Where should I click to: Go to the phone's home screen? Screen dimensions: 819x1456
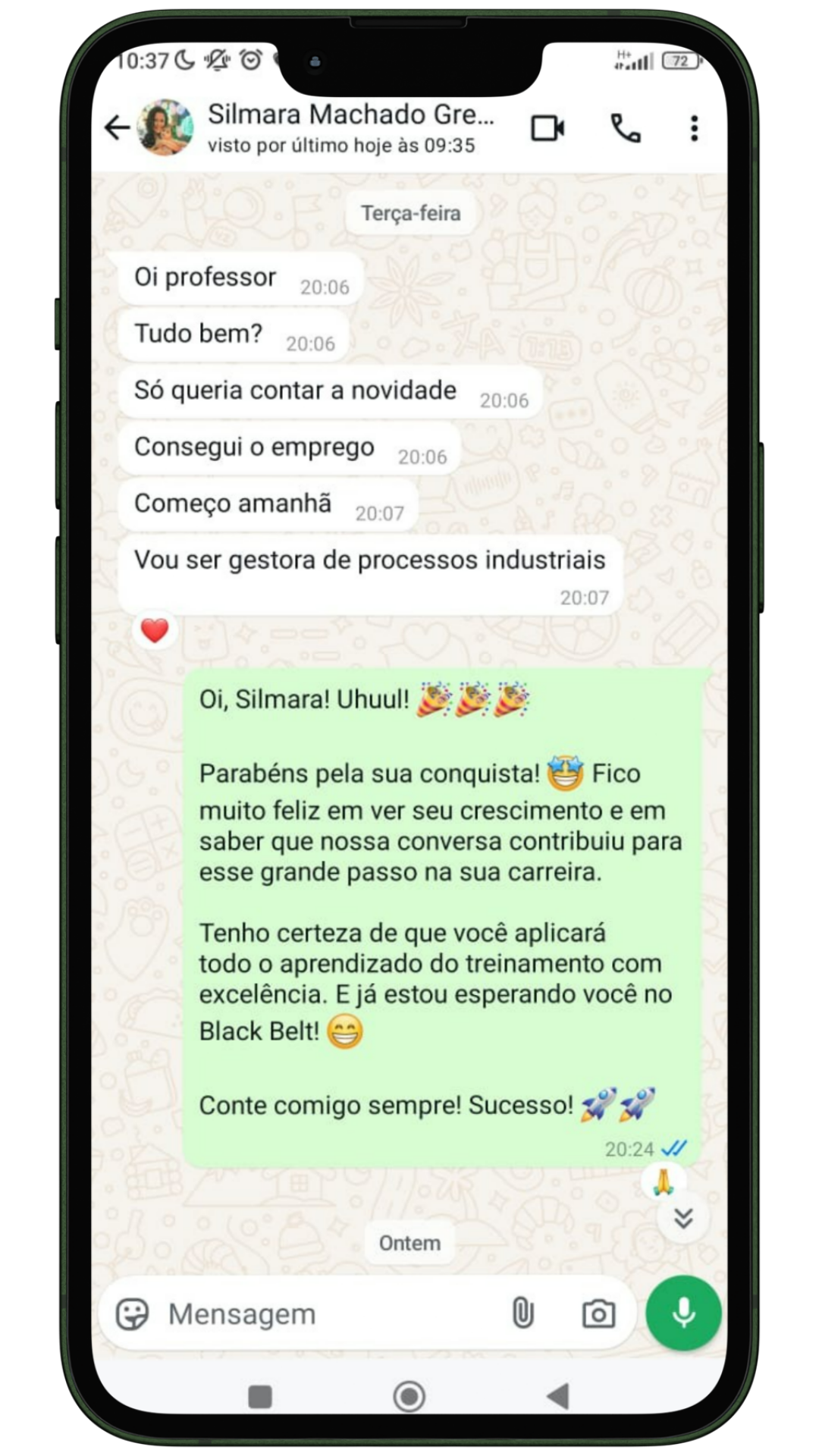point(409,1396)
